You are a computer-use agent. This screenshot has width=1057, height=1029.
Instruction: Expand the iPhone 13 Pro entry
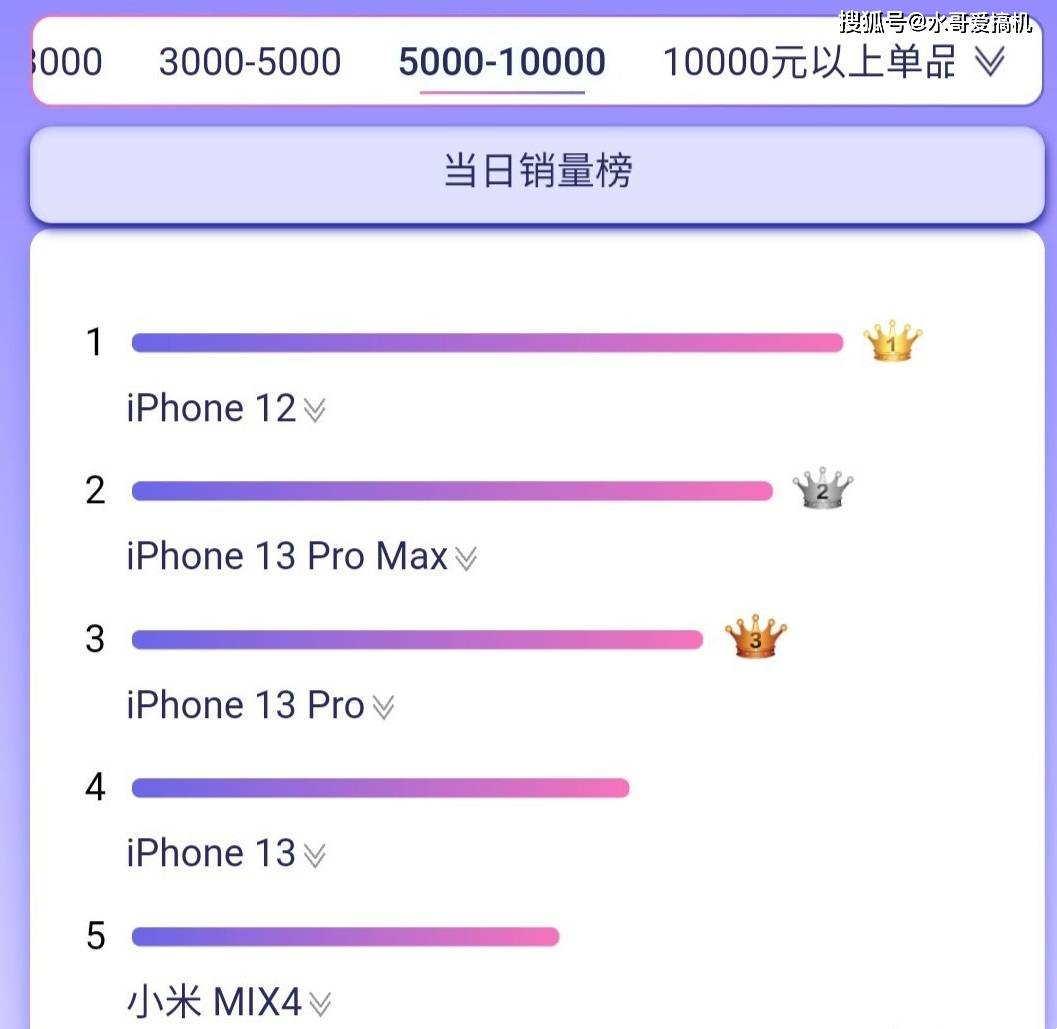(x=383, y=708)
